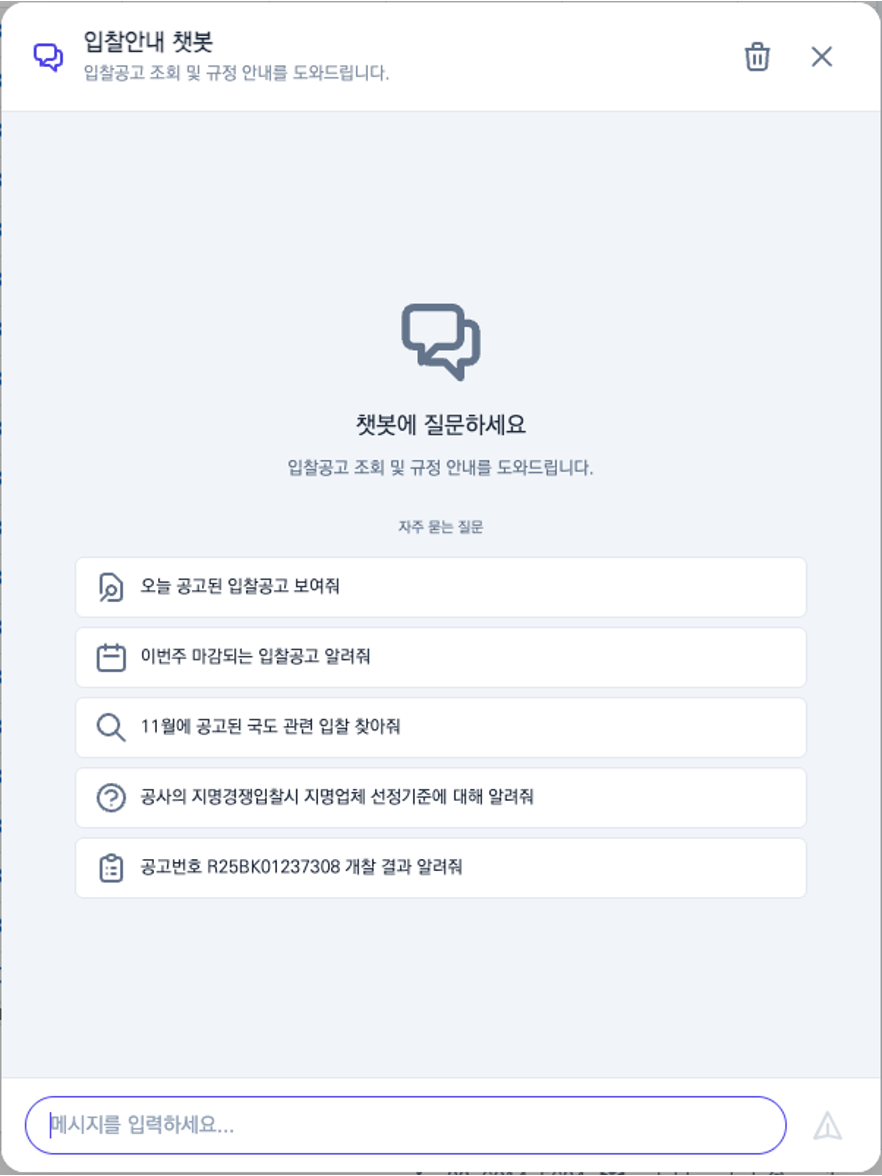Close the 입찰안내 챗봇 window
This screenshot has height=1176, width=882.
point(822,57)
